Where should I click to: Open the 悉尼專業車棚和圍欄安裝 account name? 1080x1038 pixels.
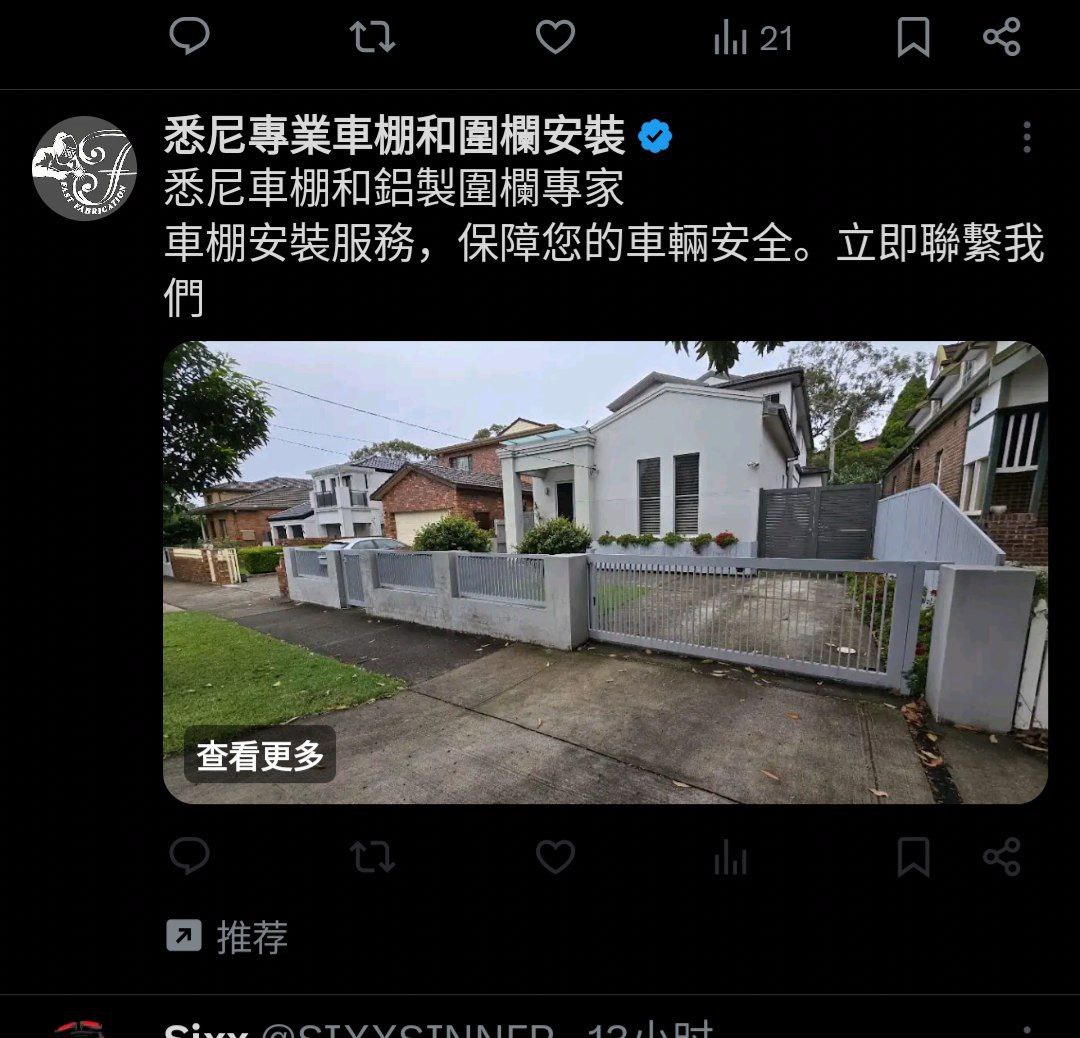point(395,137)
